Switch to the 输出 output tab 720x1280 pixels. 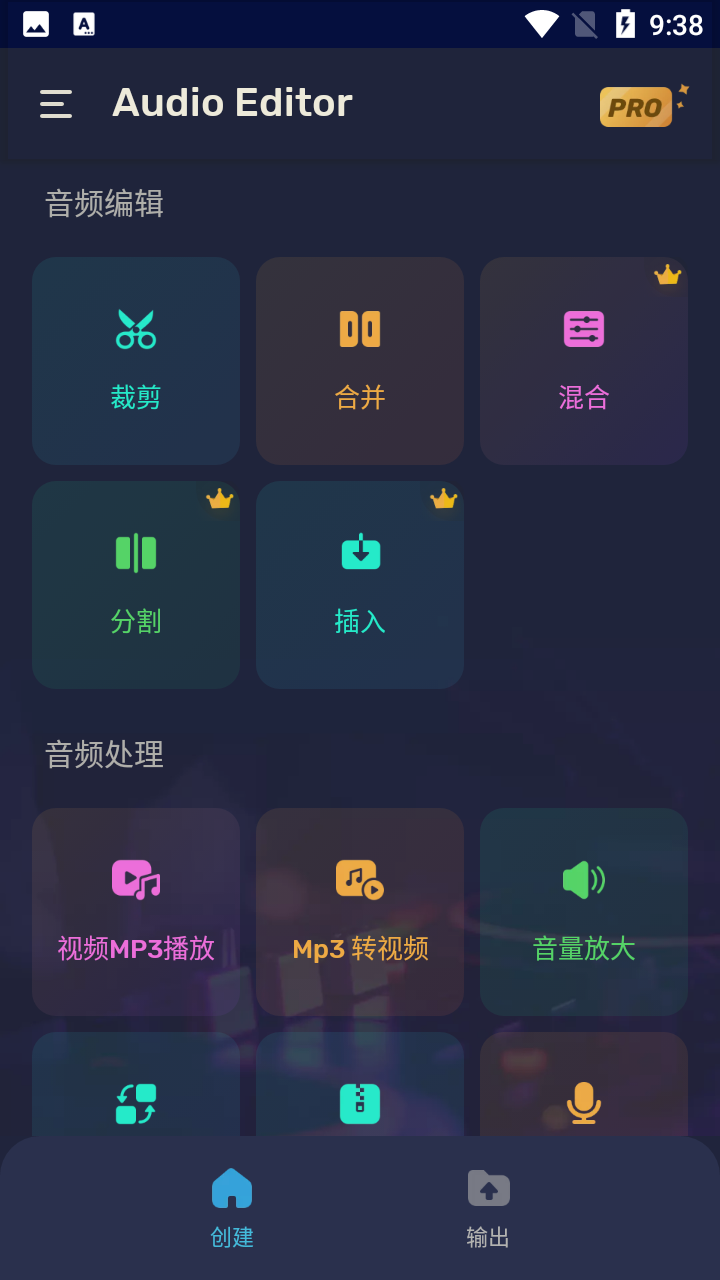(x=487, y=1204)
